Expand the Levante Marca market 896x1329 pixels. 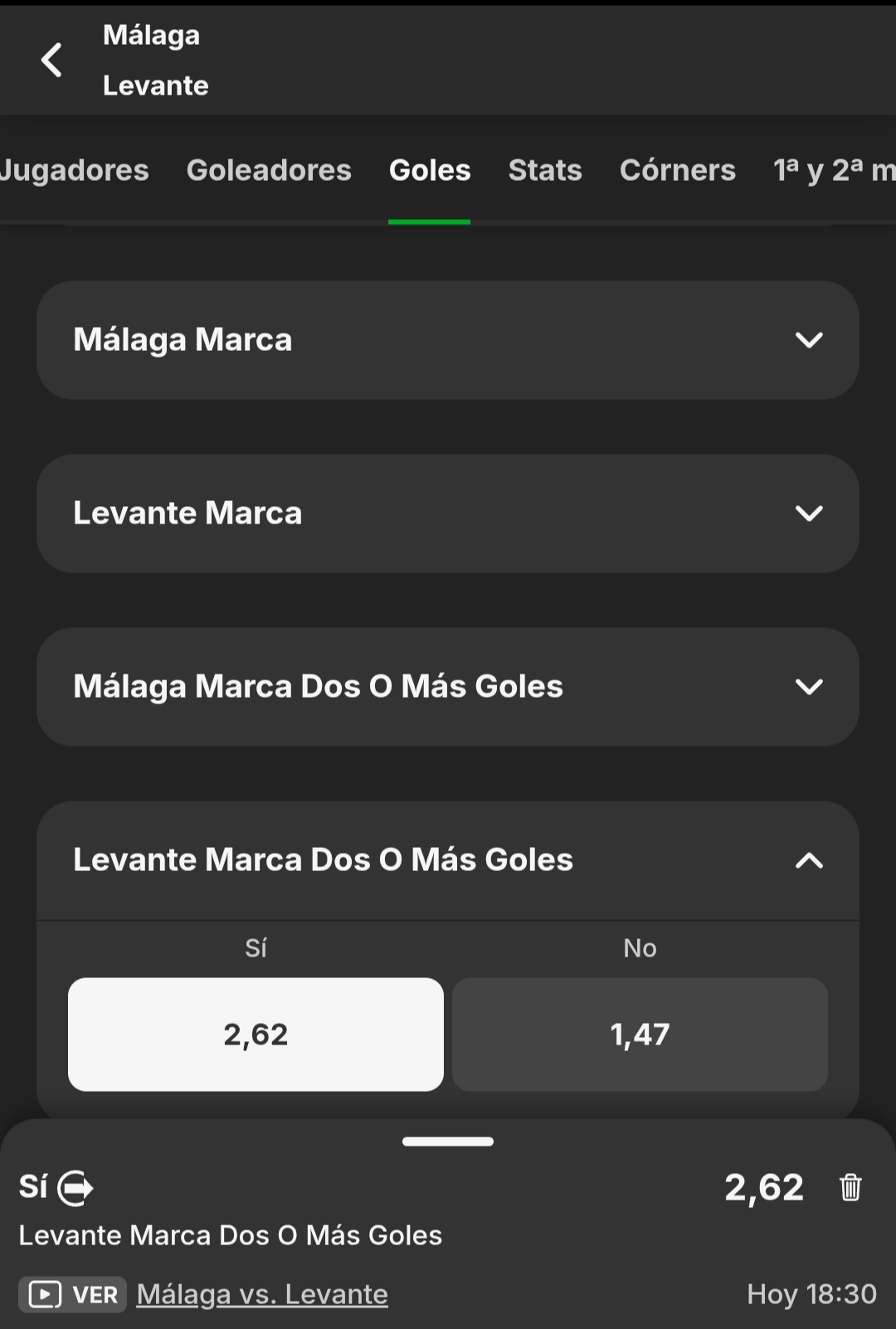tap(448, 514)
